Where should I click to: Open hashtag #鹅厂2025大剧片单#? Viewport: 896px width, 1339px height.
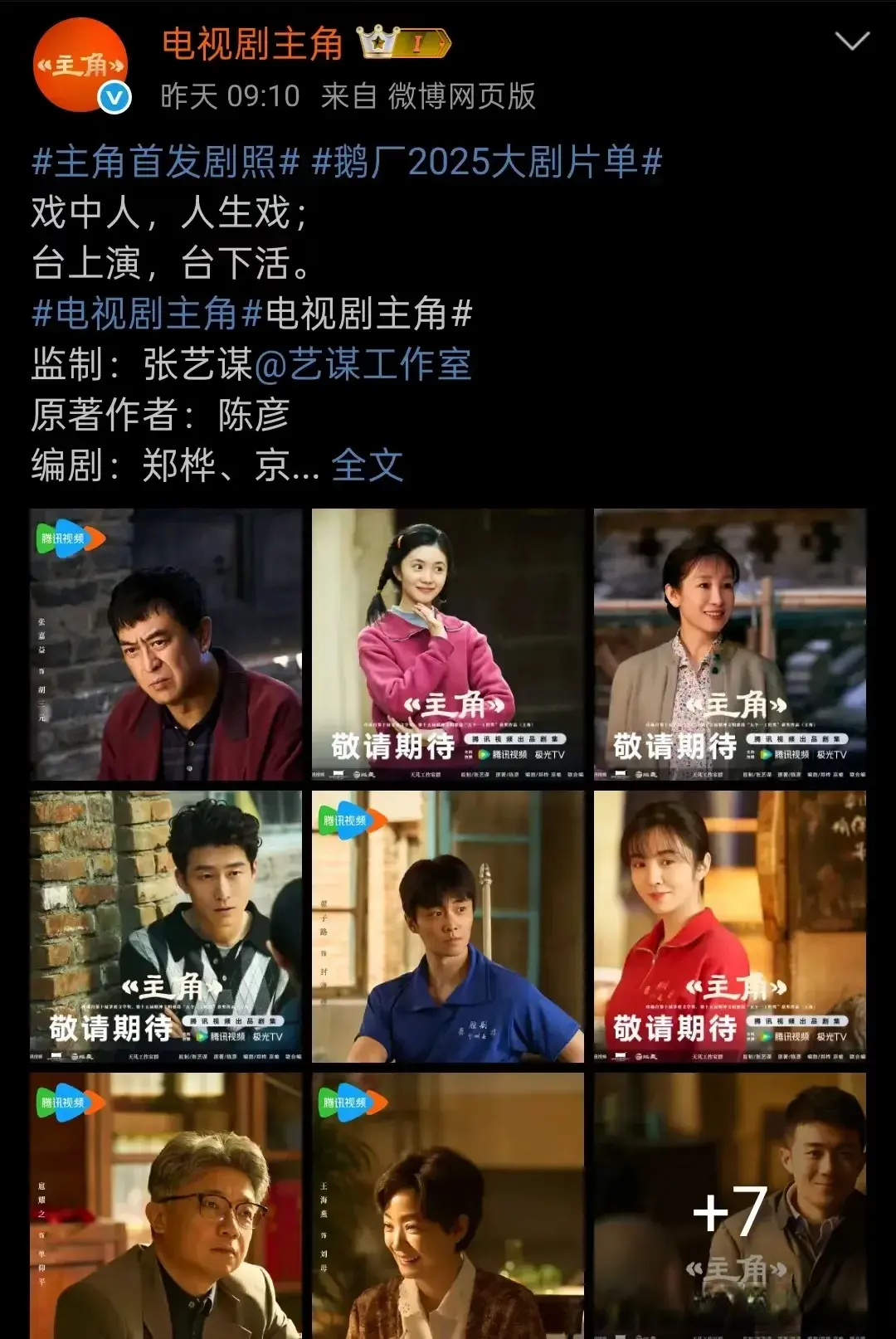coord(486,162)
